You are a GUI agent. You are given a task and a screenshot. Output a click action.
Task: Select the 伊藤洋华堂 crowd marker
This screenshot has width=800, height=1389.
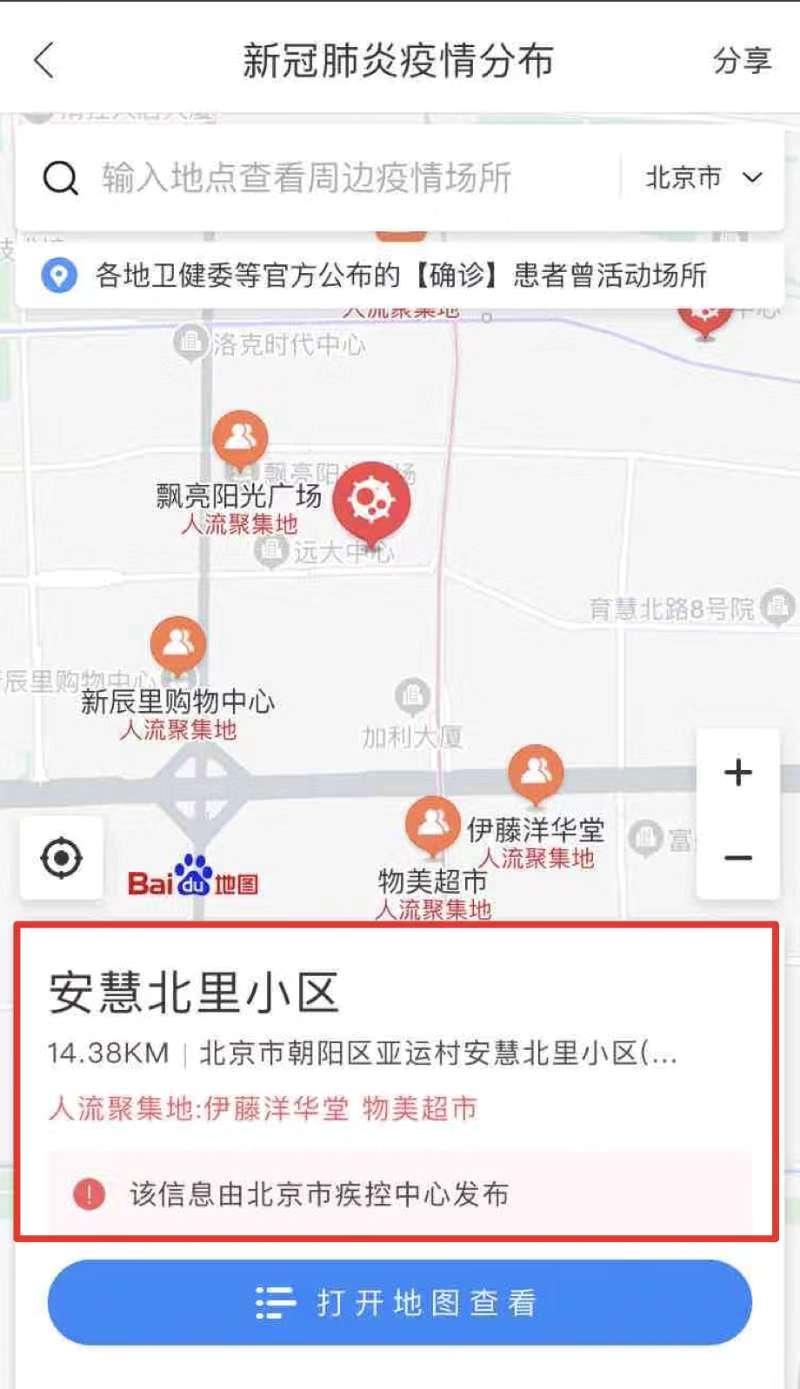536,771
